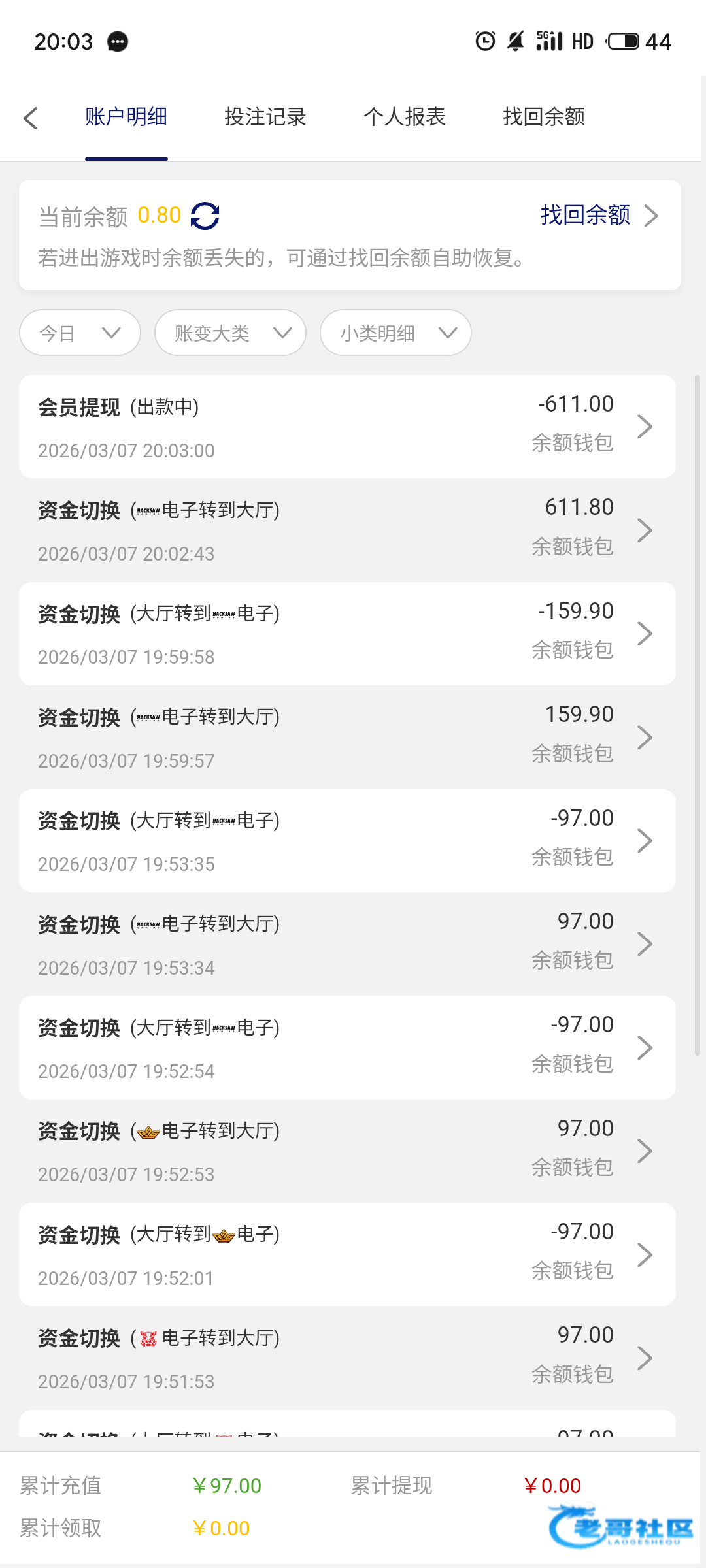Open the 611.80 transfer record

(347, 530)
